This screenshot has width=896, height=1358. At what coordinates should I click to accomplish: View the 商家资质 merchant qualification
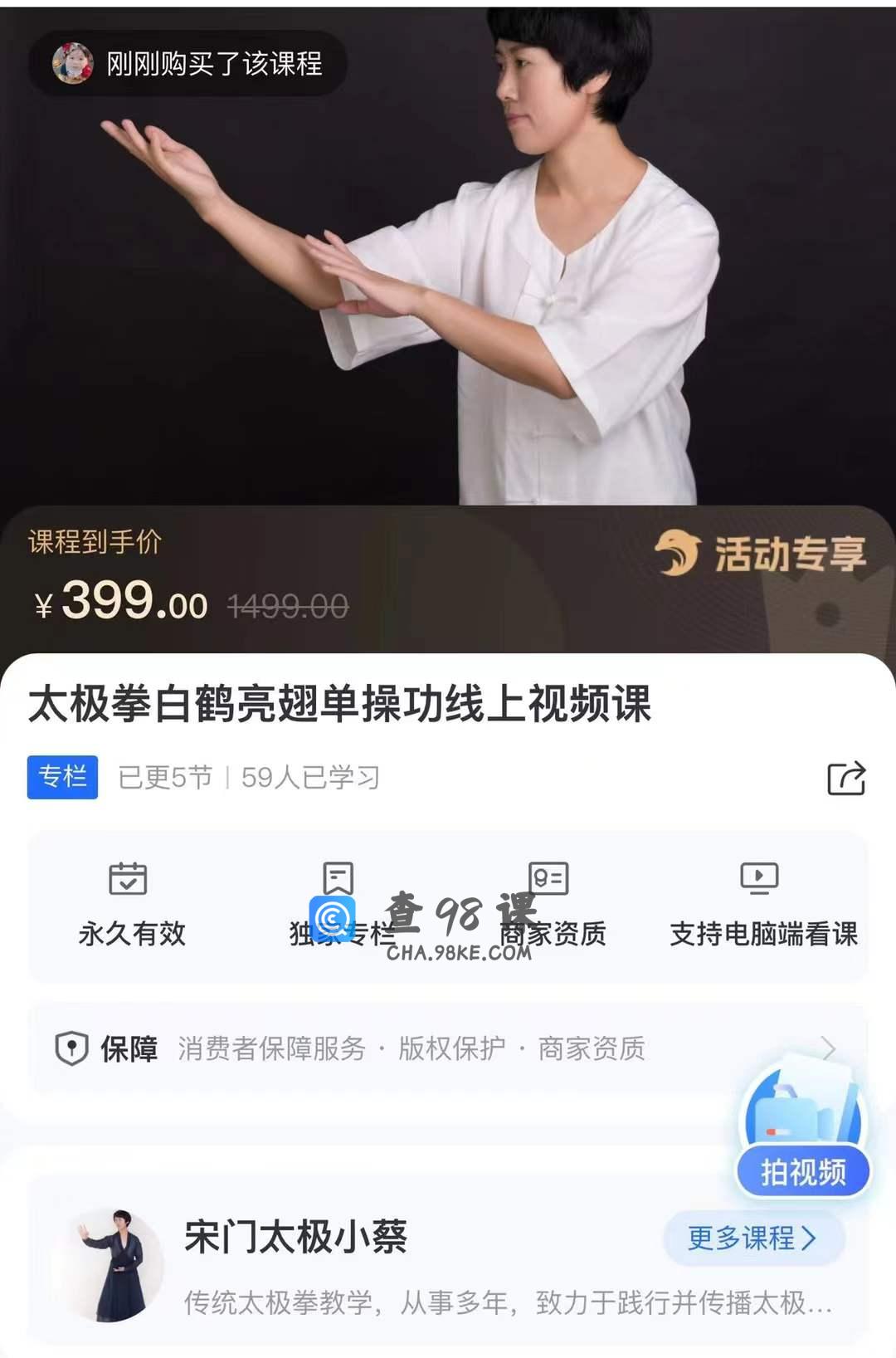tap(551, 906)
